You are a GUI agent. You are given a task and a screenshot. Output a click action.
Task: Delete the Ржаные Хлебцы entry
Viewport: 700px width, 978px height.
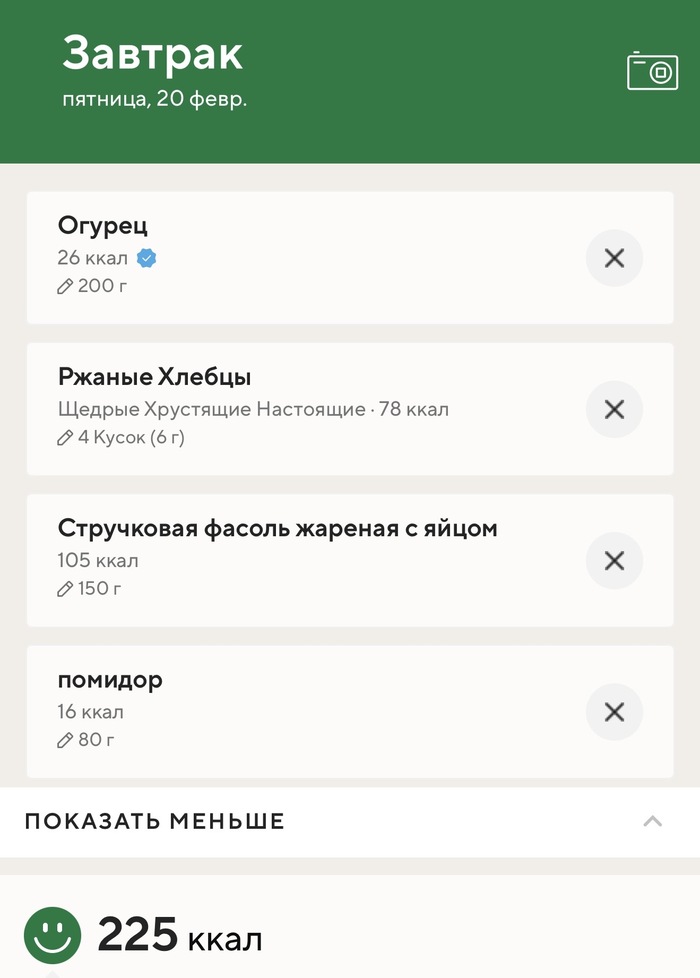614,409
